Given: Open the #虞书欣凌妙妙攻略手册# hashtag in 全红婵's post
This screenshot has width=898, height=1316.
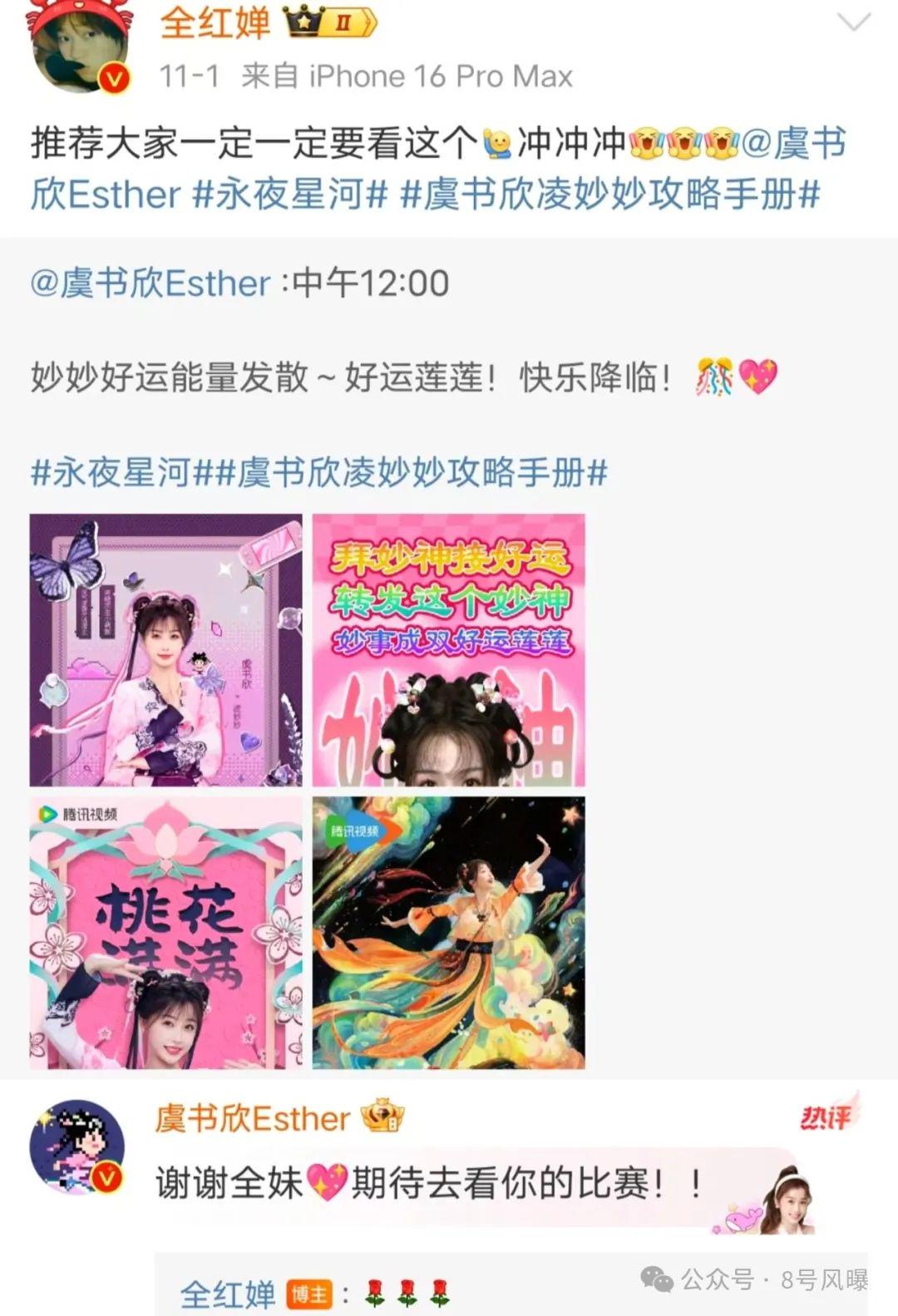Looking at the screenshot, I should point(610,195).
